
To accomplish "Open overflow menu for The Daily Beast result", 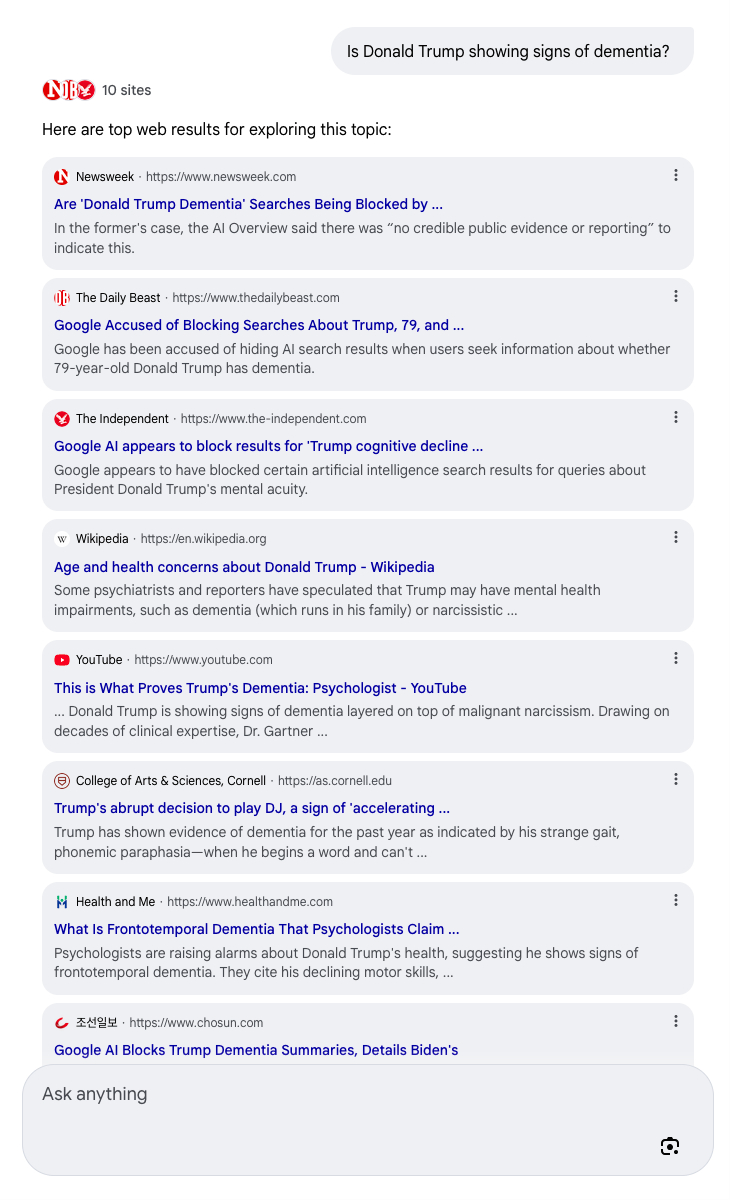I will [676, 296].
